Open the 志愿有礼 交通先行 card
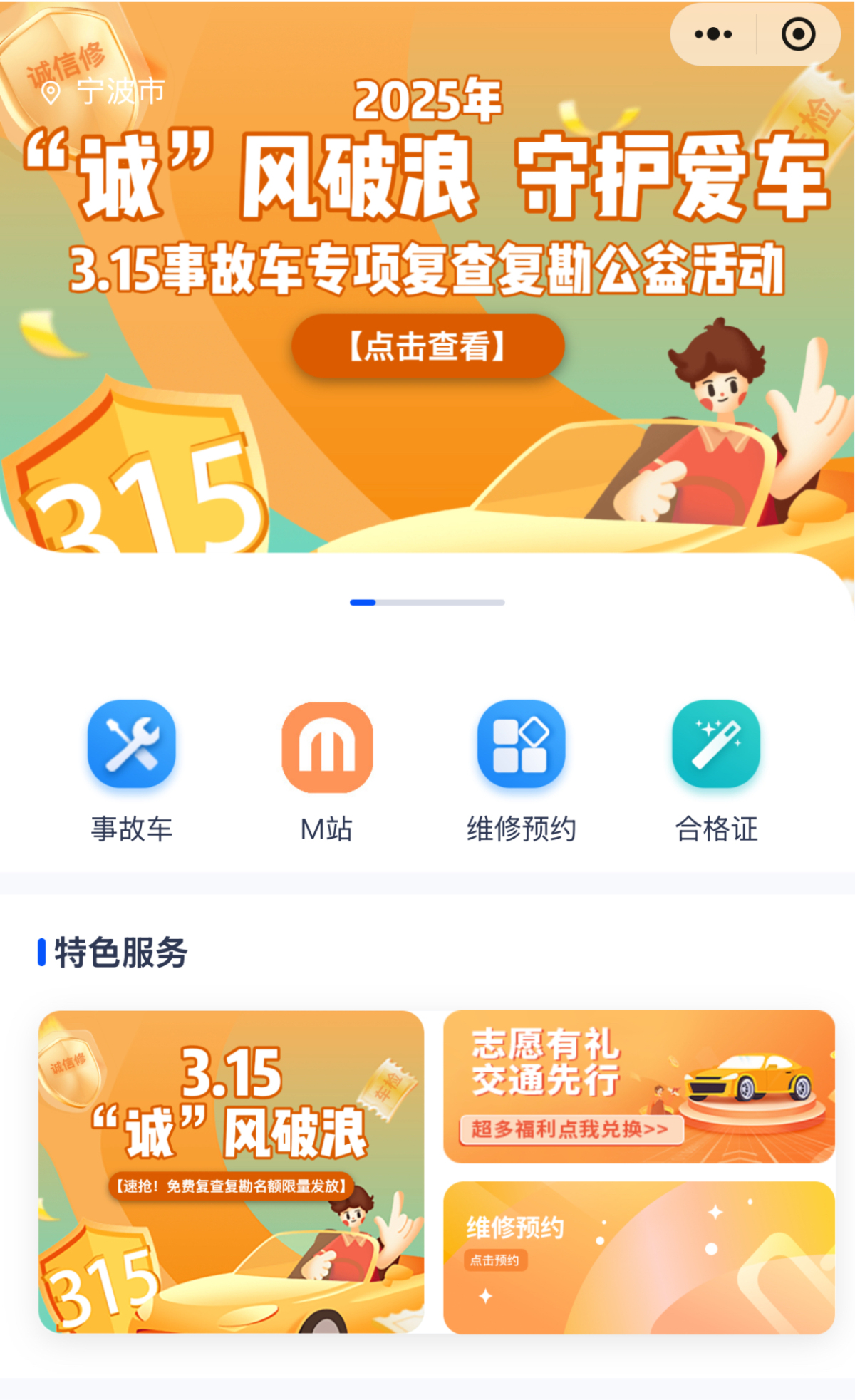This screenshot has height=1400, width=855. [638, 1087]
